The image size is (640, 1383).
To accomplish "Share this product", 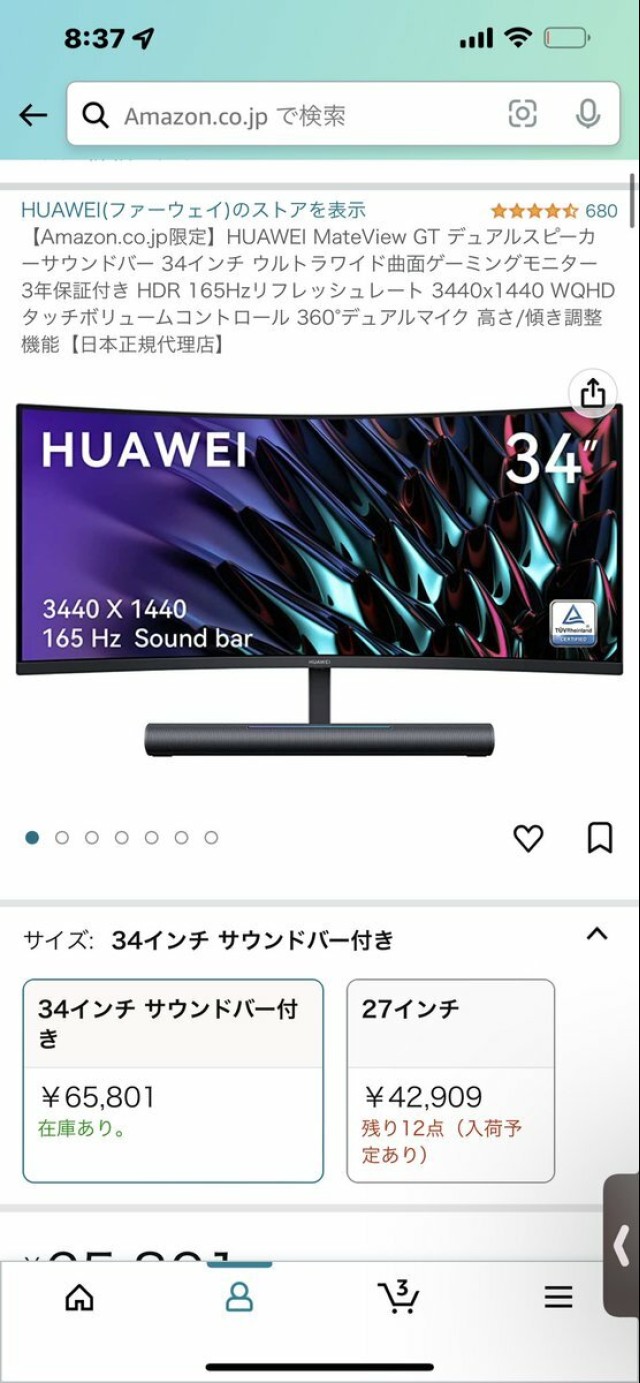I will point(593,393).
